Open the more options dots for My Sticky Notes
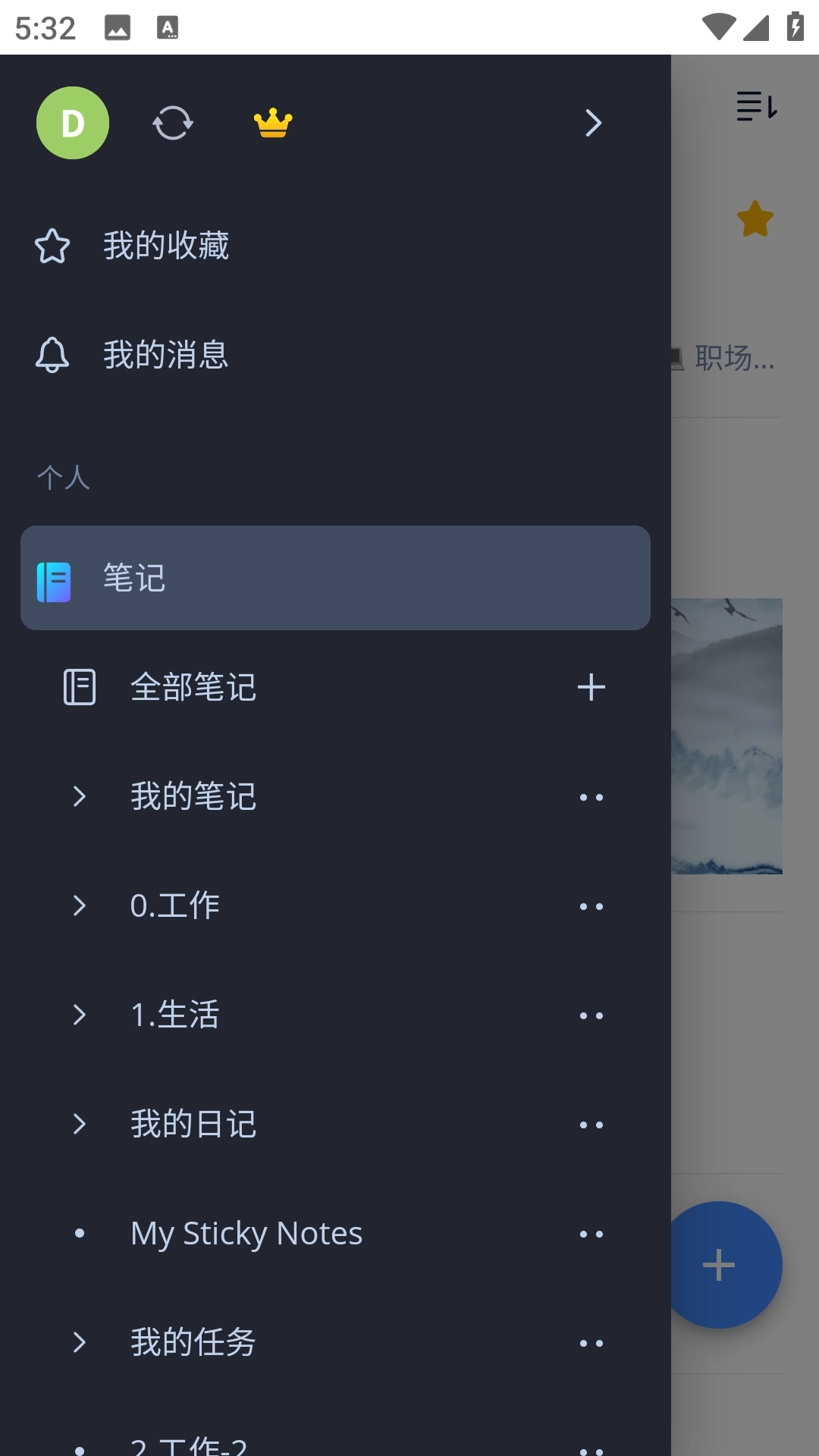This screenshot has width=819, height=1456. coord(591,1233)
